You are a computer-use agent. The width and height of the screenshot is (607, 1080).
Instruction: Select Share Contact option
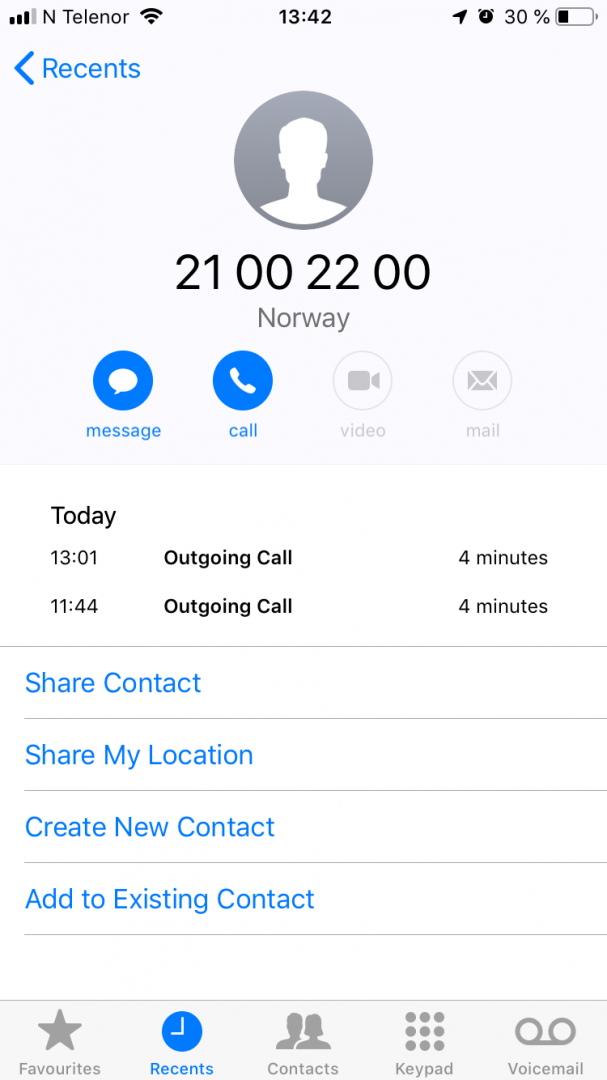(x=113, y=683)
